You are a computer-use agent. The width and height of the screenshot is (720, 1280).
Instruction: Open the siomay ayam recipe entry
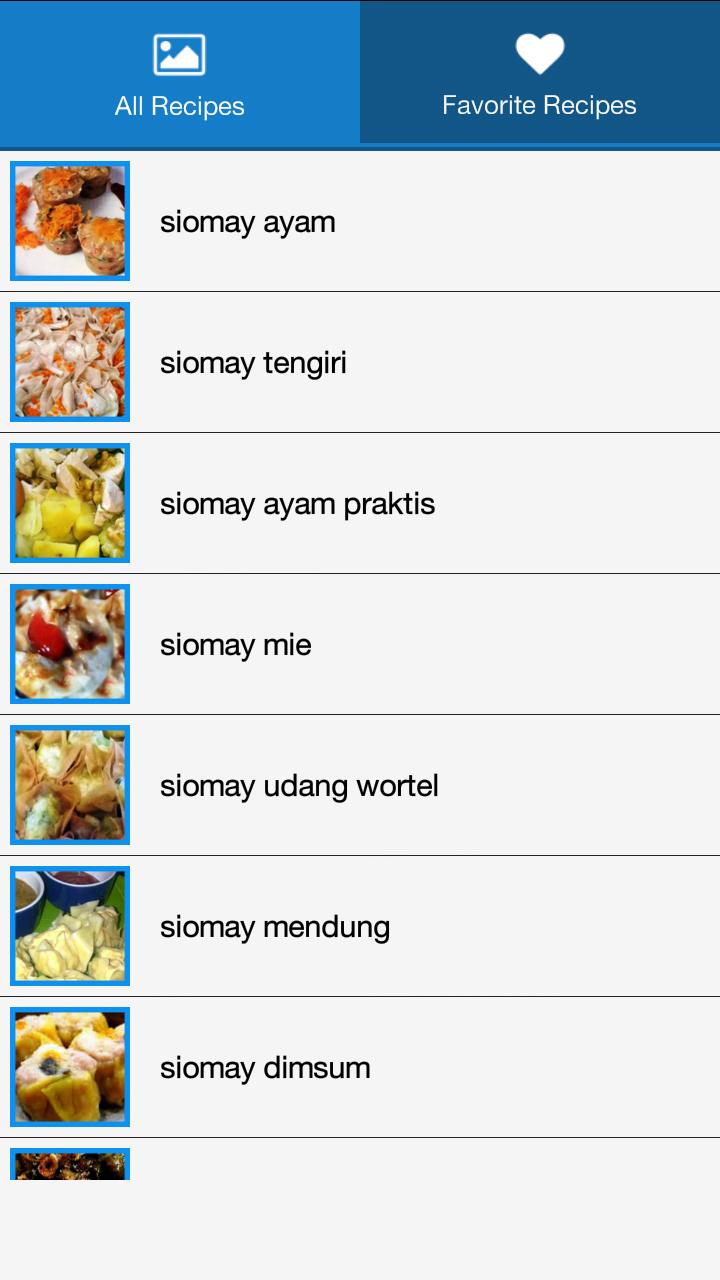(400, 221)
